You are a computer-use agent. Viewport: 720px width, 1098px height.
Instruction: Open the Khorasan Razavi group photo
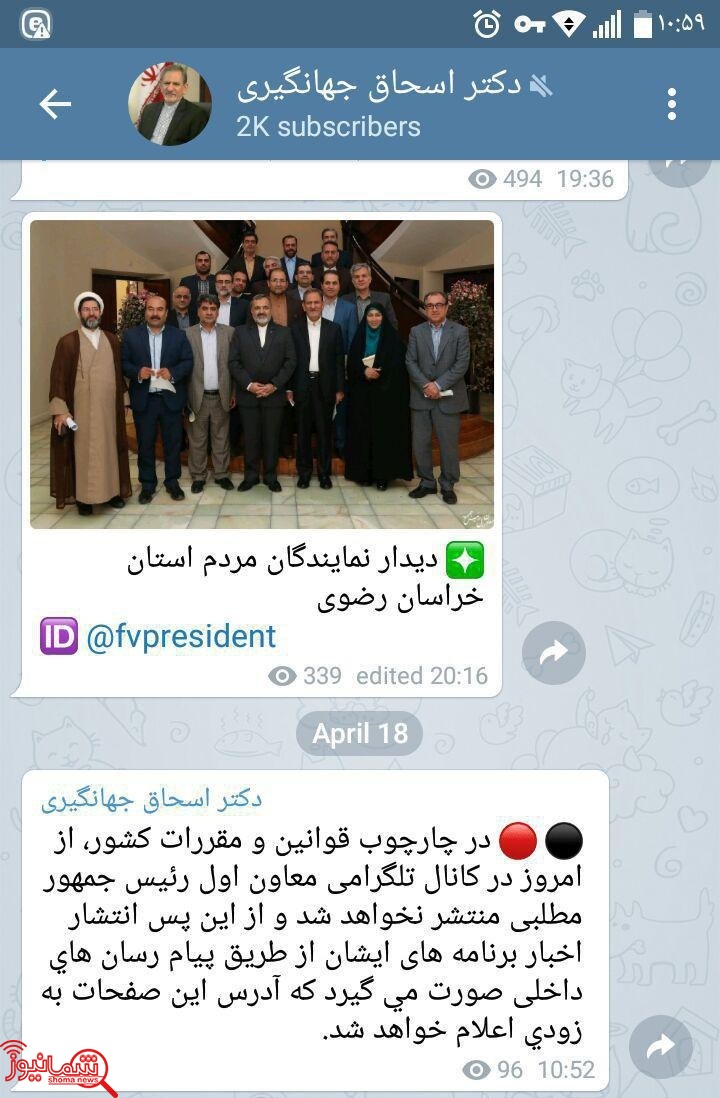262,374
